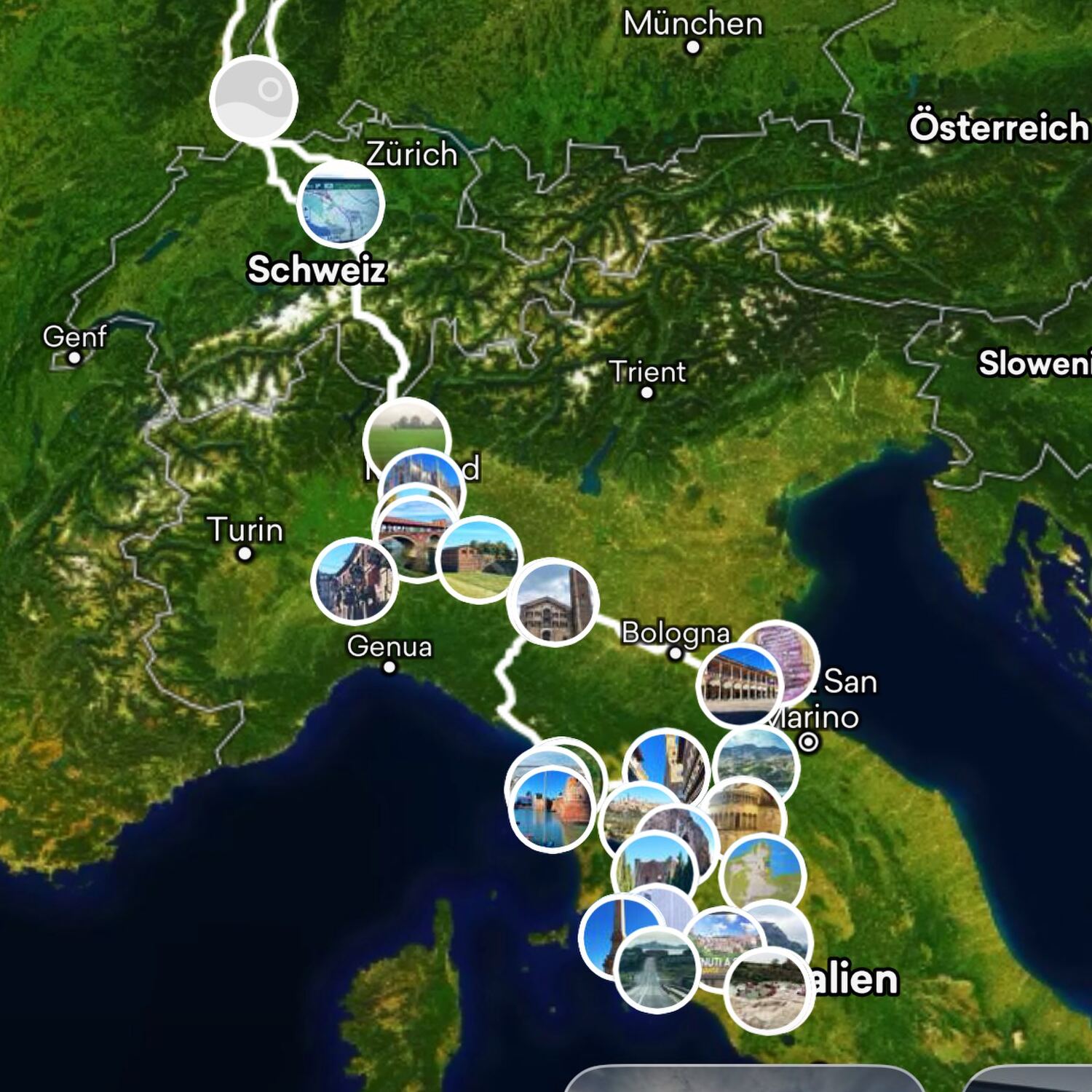Screen dimensions: 1092x1092
Task: Open the covered brick bridge photo marker
Action: click(x=412, y=539)
